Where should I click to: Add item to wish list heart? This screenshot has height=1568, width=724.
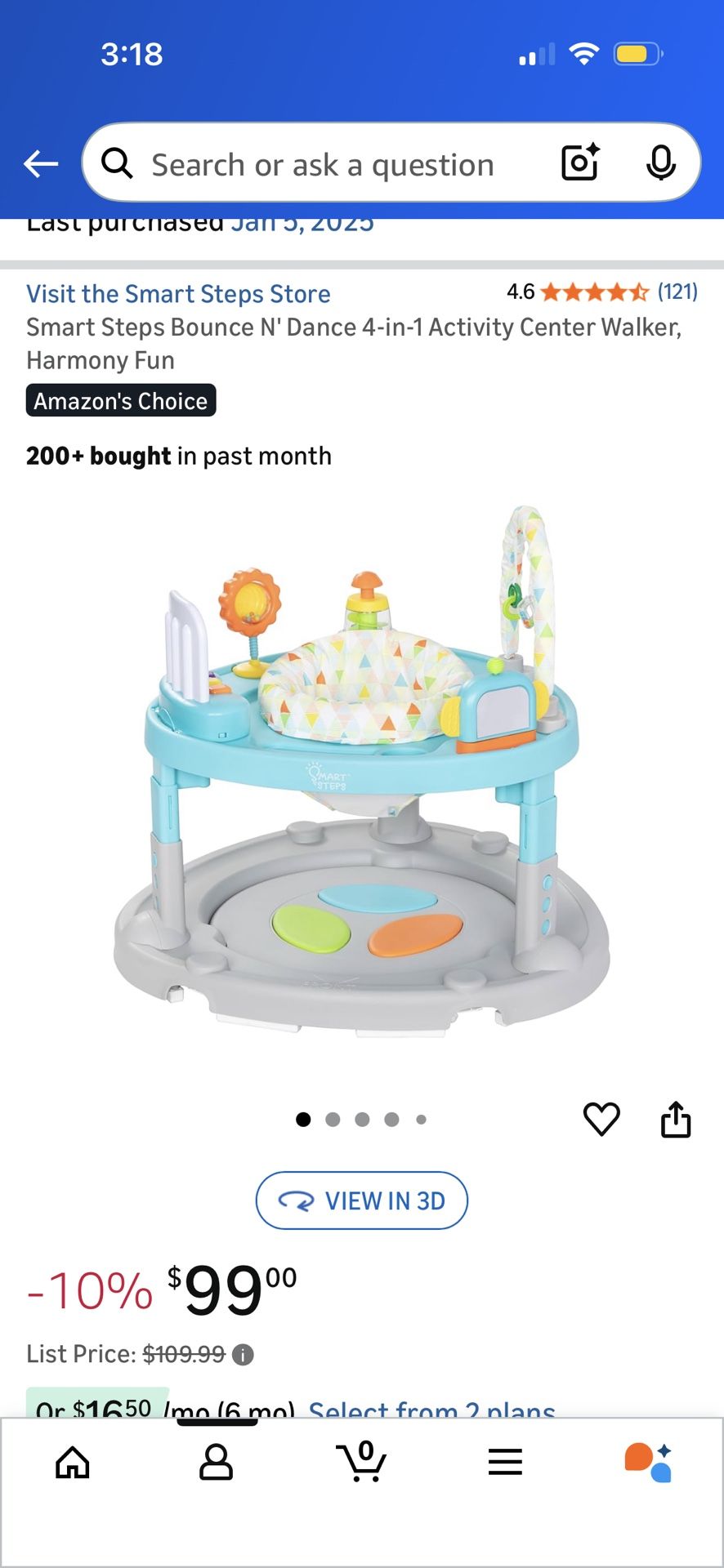(601, 1119)
